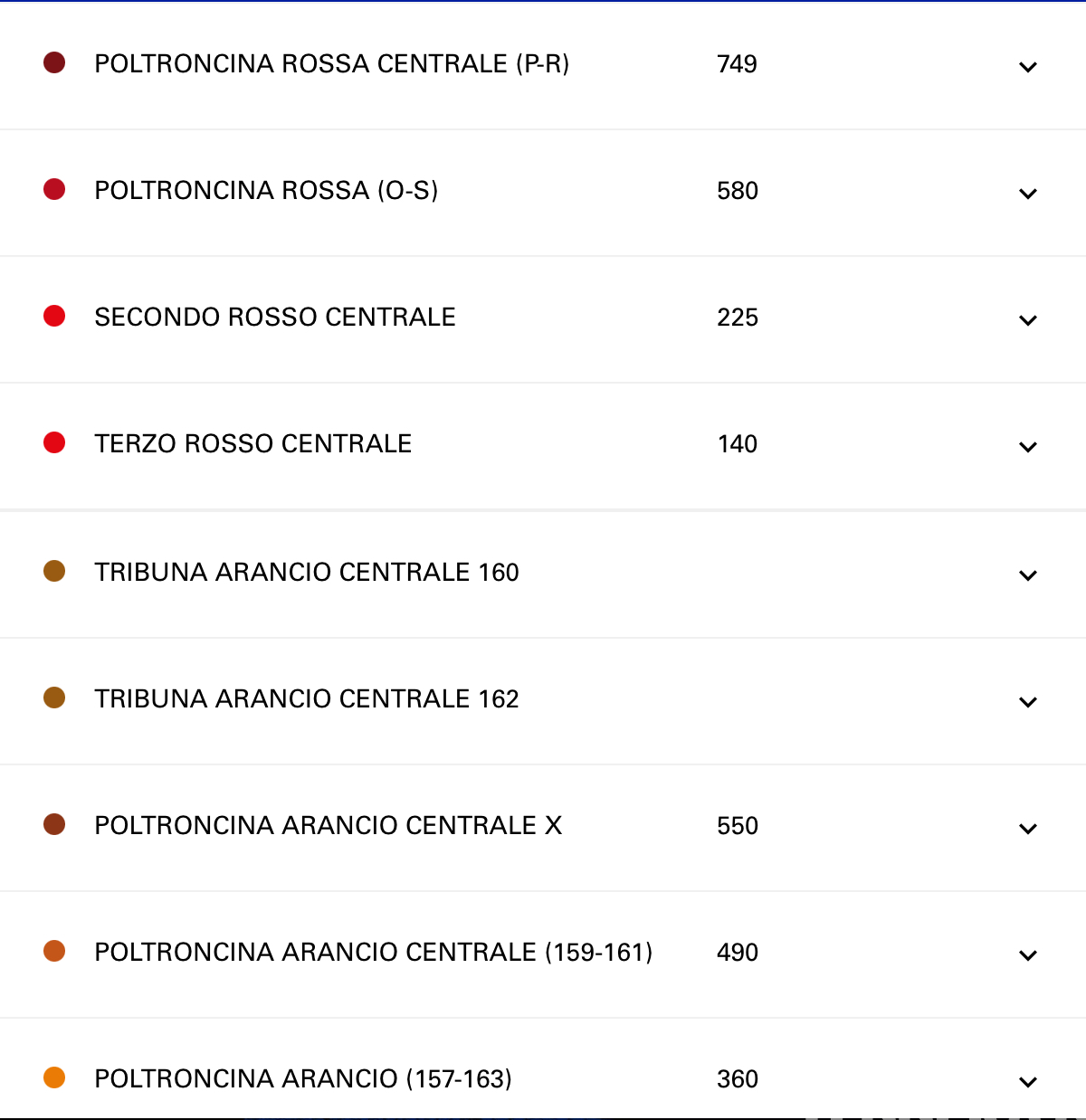Expand the Secondo Rosso Centrale section
1086x1120 pixels.
click(x=1027, y=320)
